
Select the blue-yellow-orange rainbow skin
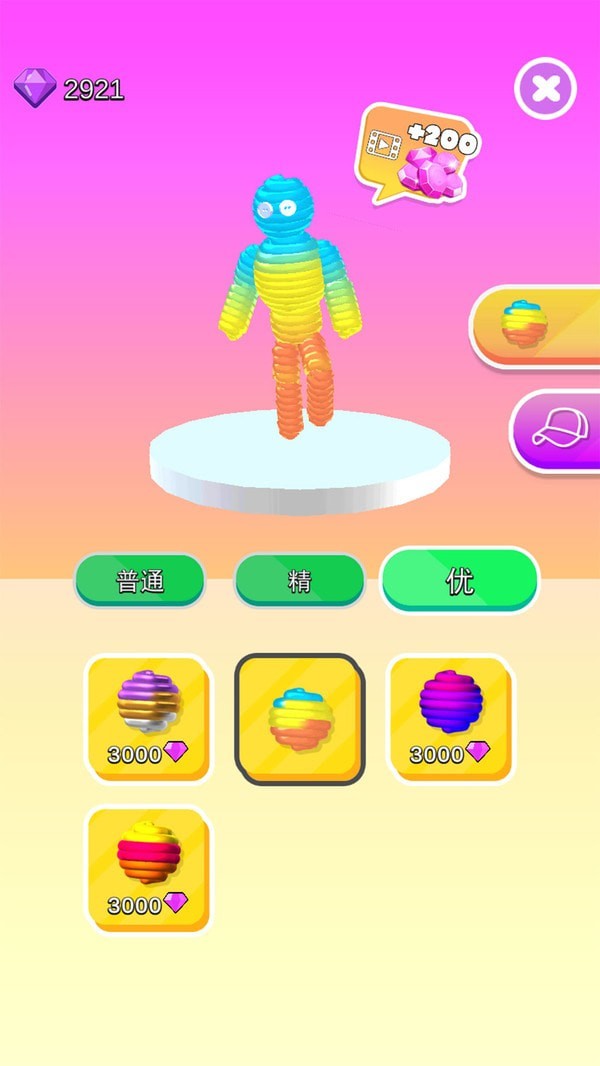(300, 719)
